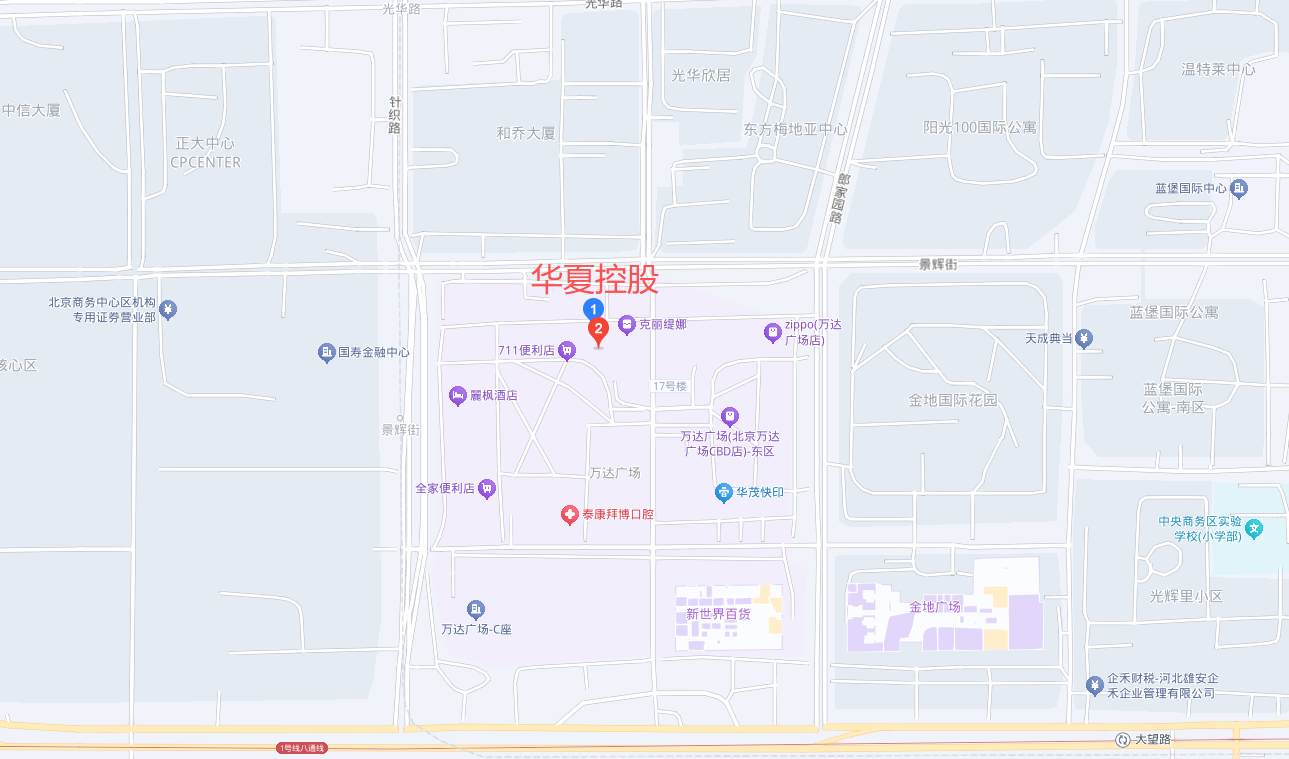1289x759 pixels.
Task: Tap the 全家便利店 store marker
Action: point(487,489)
